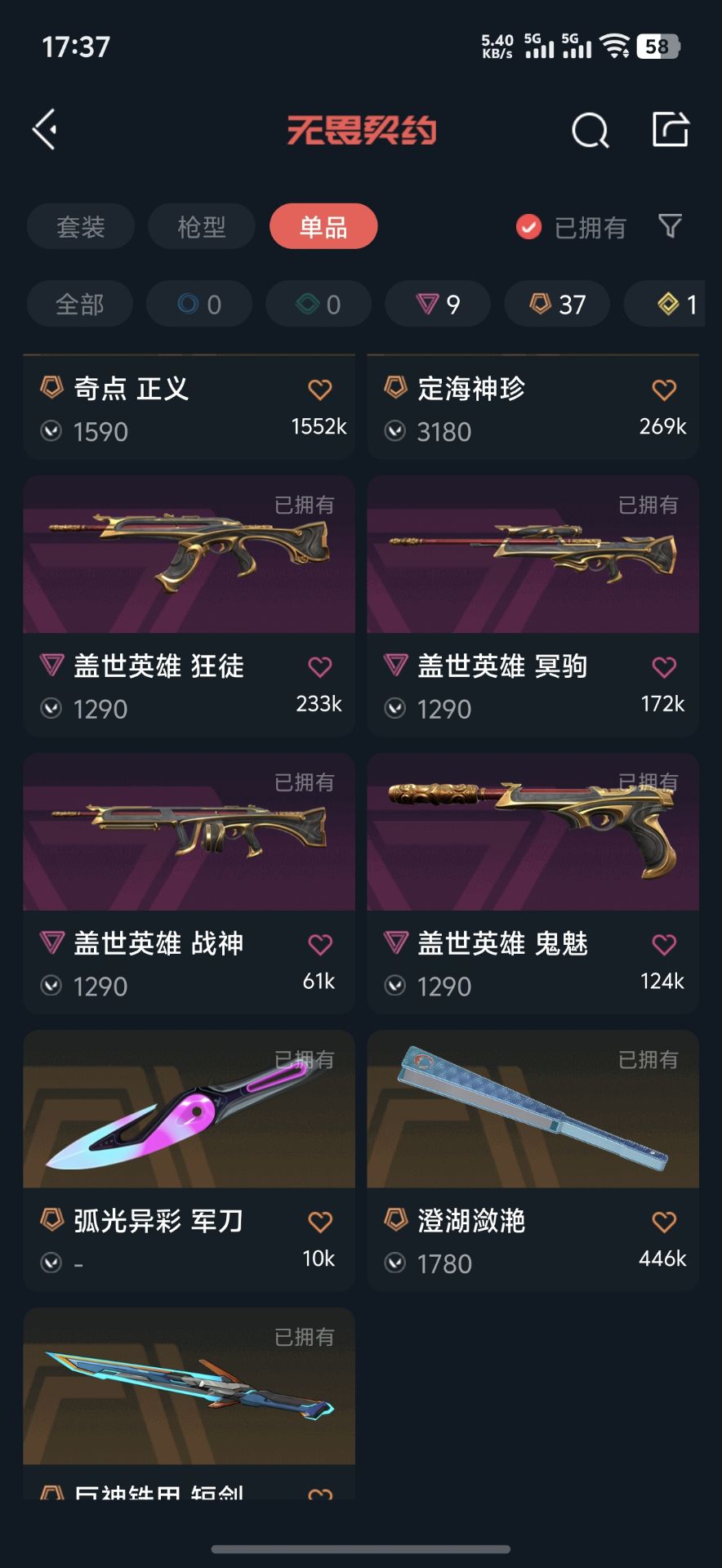Image resolution: width=722 pixels, height=1568 pixels.
Task: Like the 定海神珍 skin
Action: [x=664, y=390]
